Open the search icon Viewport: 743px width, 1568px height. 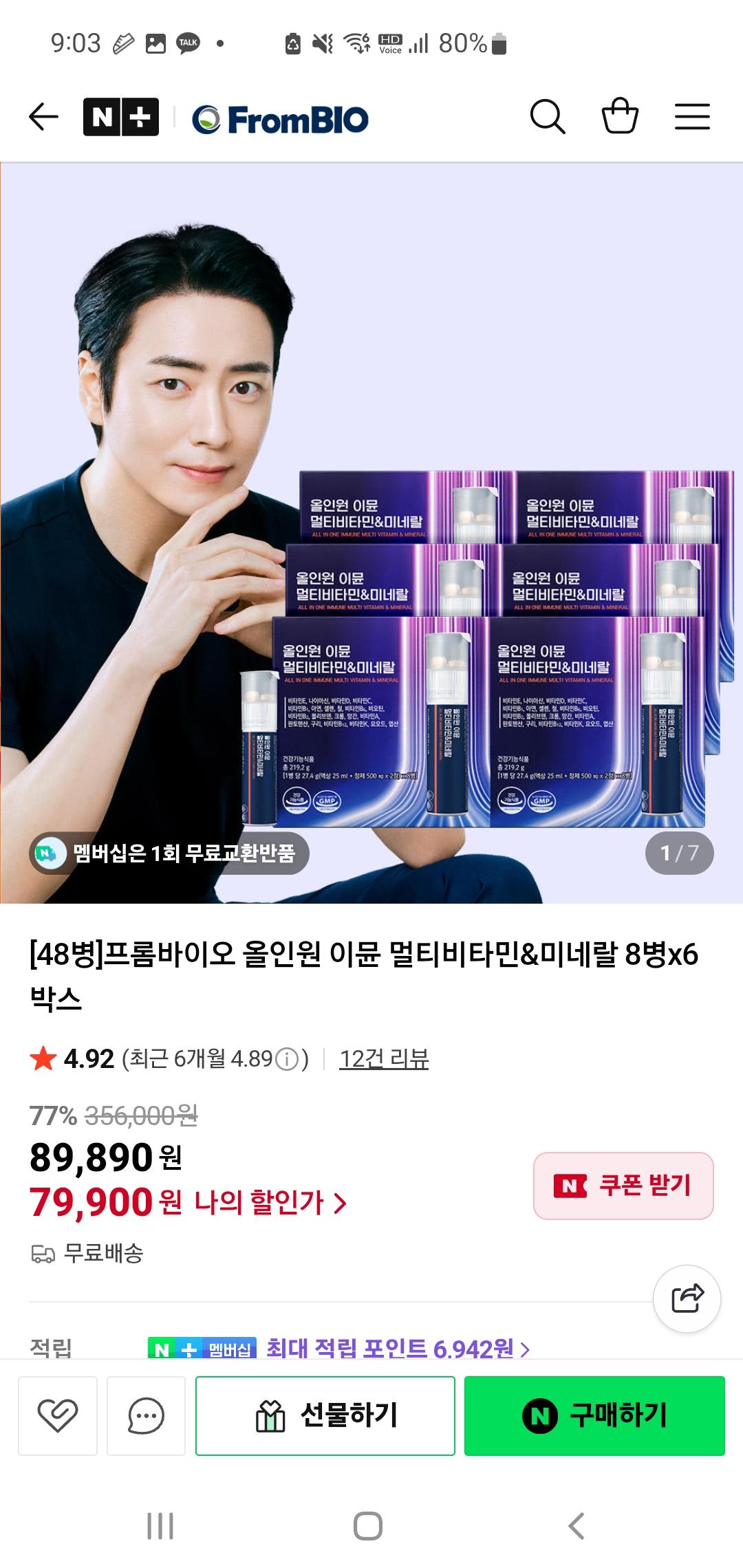point(548,117)
